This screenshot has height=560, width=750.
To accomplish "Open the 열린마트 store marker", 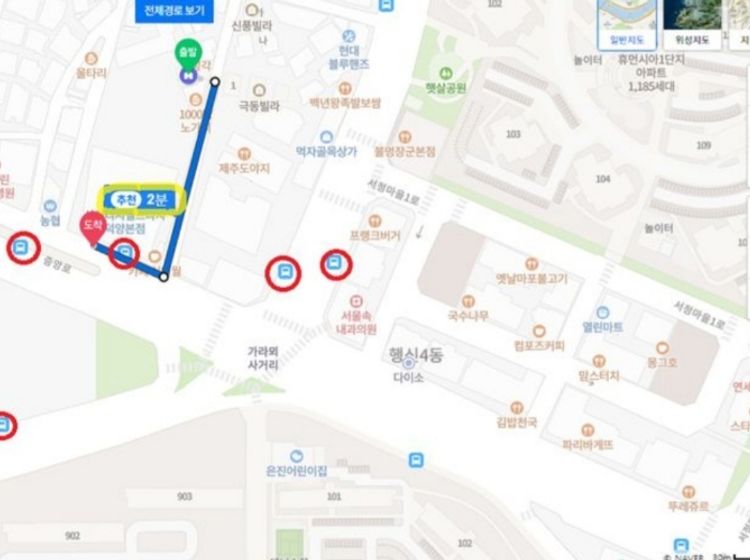I will [x=602, y=313].
